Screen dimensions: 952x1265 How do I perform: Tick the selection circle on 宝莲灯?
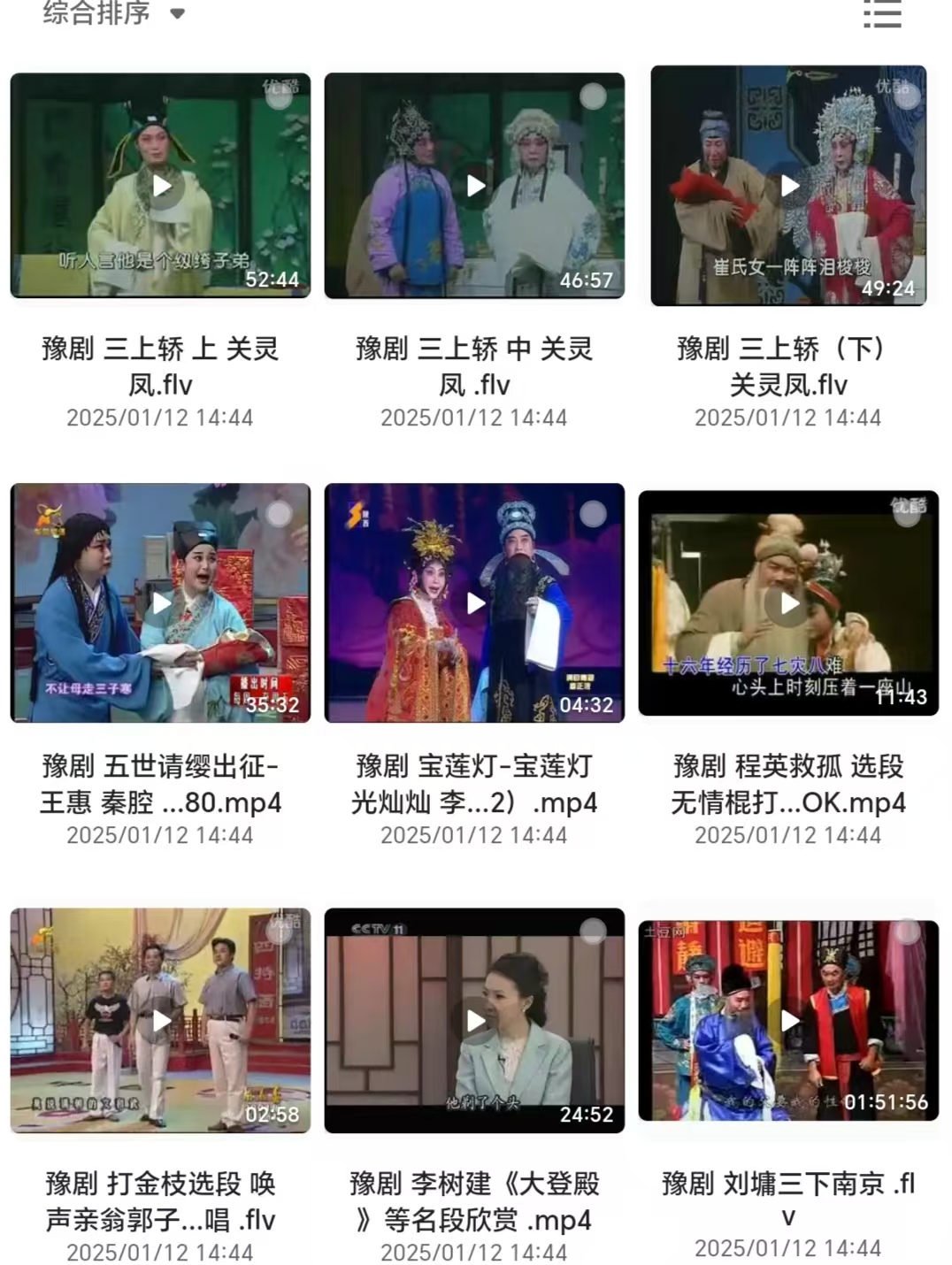[x=593, y=514]
